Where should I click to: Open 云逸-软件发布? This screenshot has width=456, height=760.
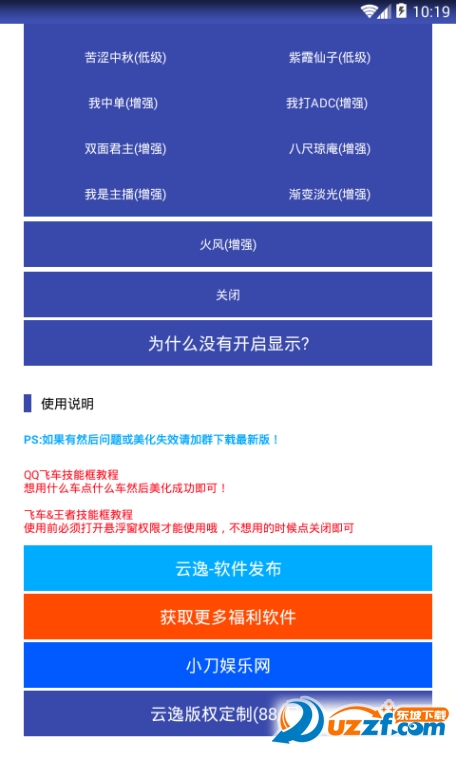[228, 568]
